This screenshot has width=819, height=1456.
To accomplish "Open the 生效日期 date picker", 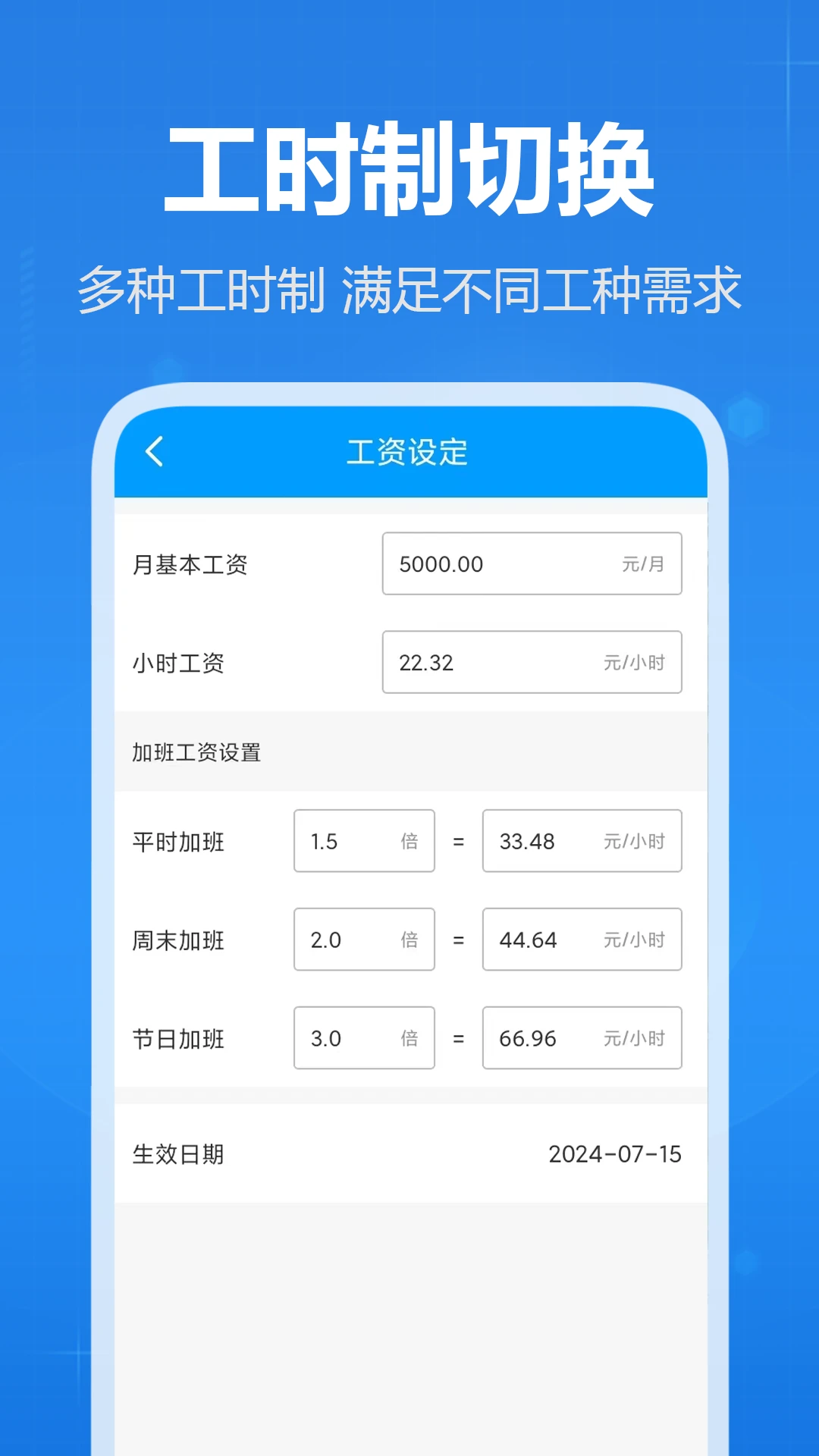I will (x=178, y=1154).
